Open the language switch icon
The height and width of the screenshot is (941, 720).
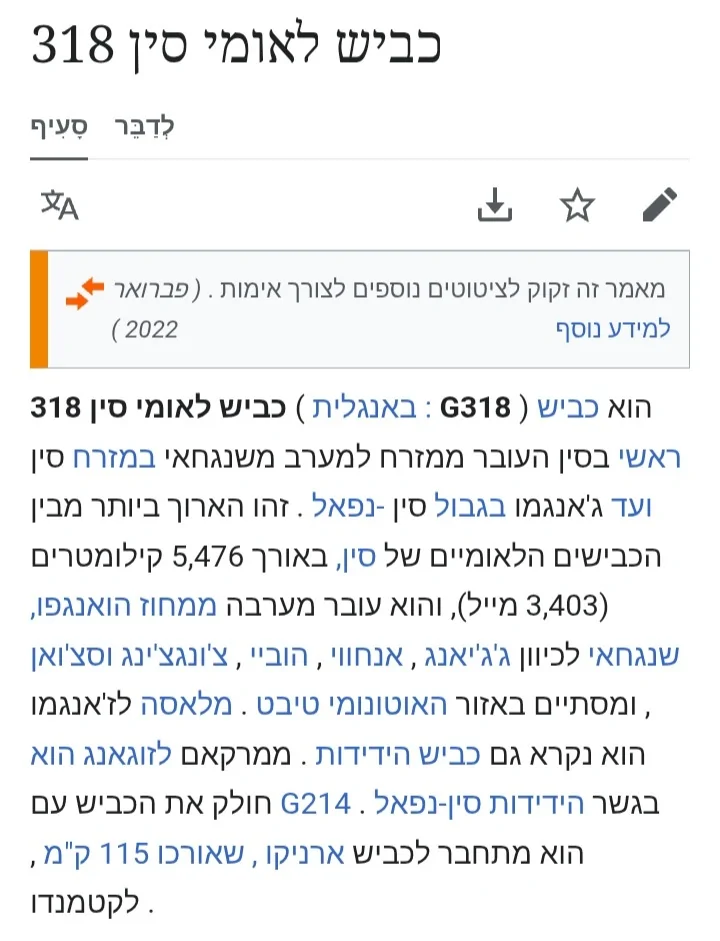click(59, 205)
